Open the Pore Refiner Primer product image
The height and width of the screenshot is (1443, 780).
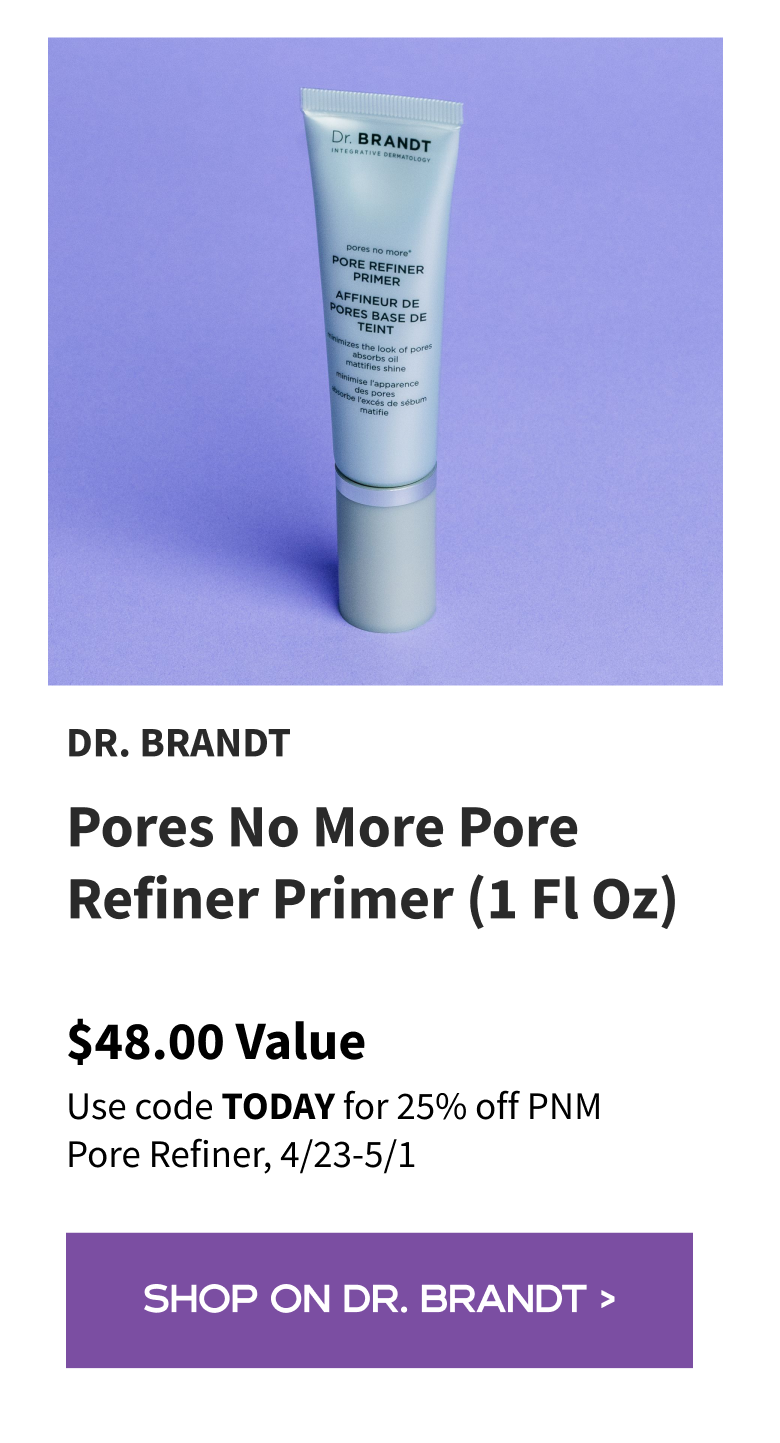click(x=385, y=361)
